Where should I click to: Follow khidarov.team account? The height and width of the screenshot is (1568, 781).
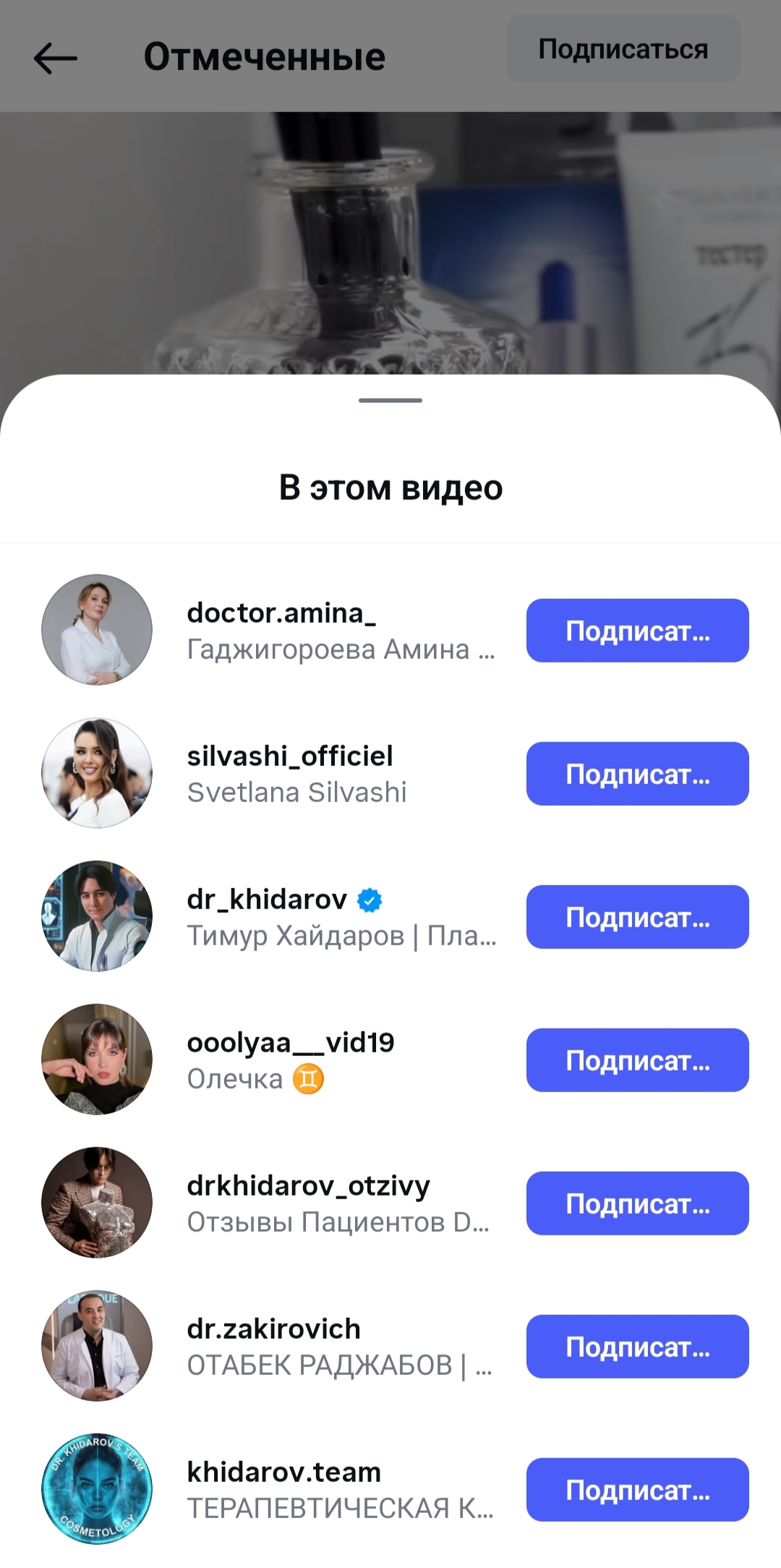637,1490
